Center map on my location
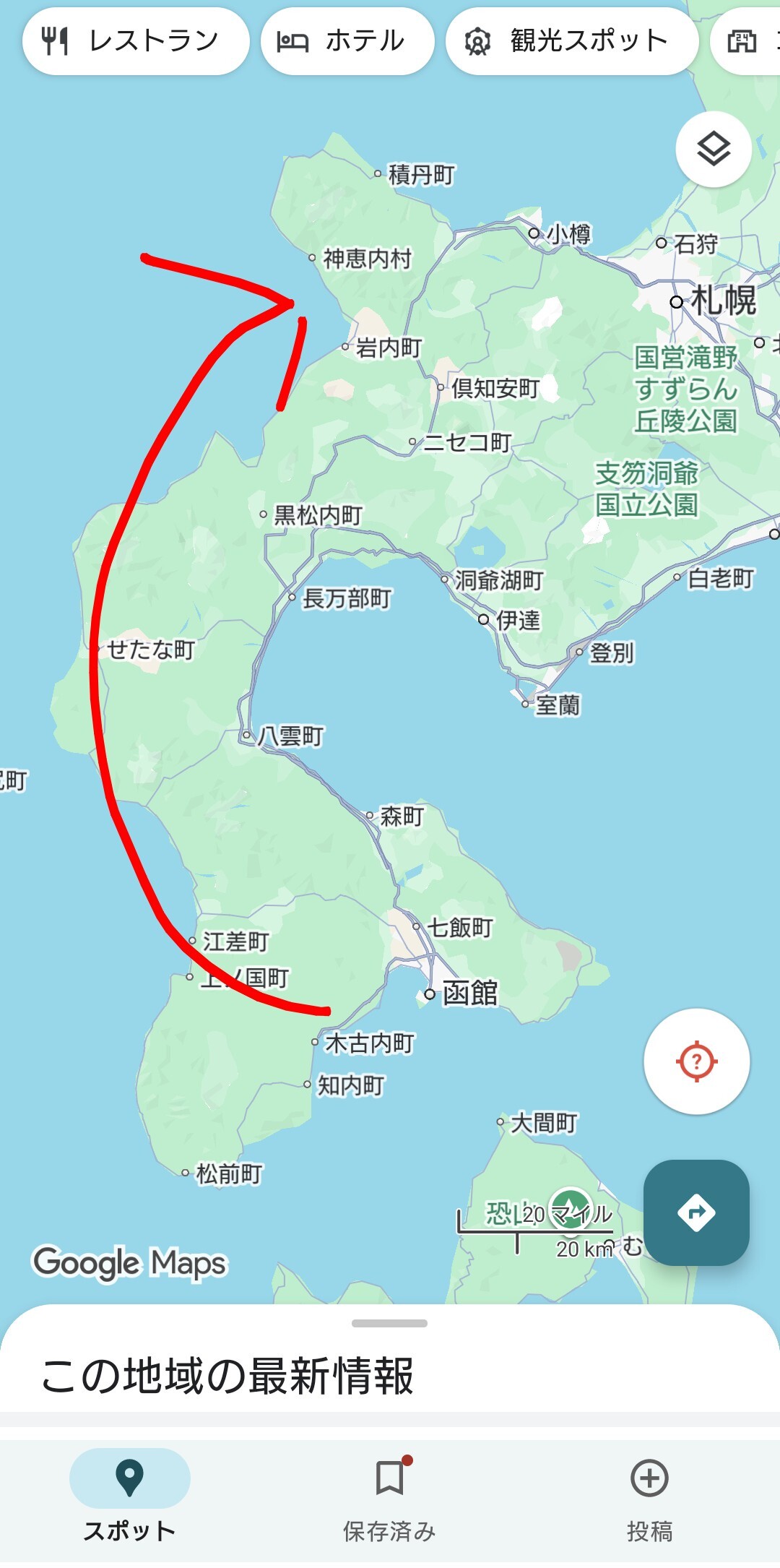Screen dimensions: 780x1568 pyautogui.click(x=696, y=1061)
